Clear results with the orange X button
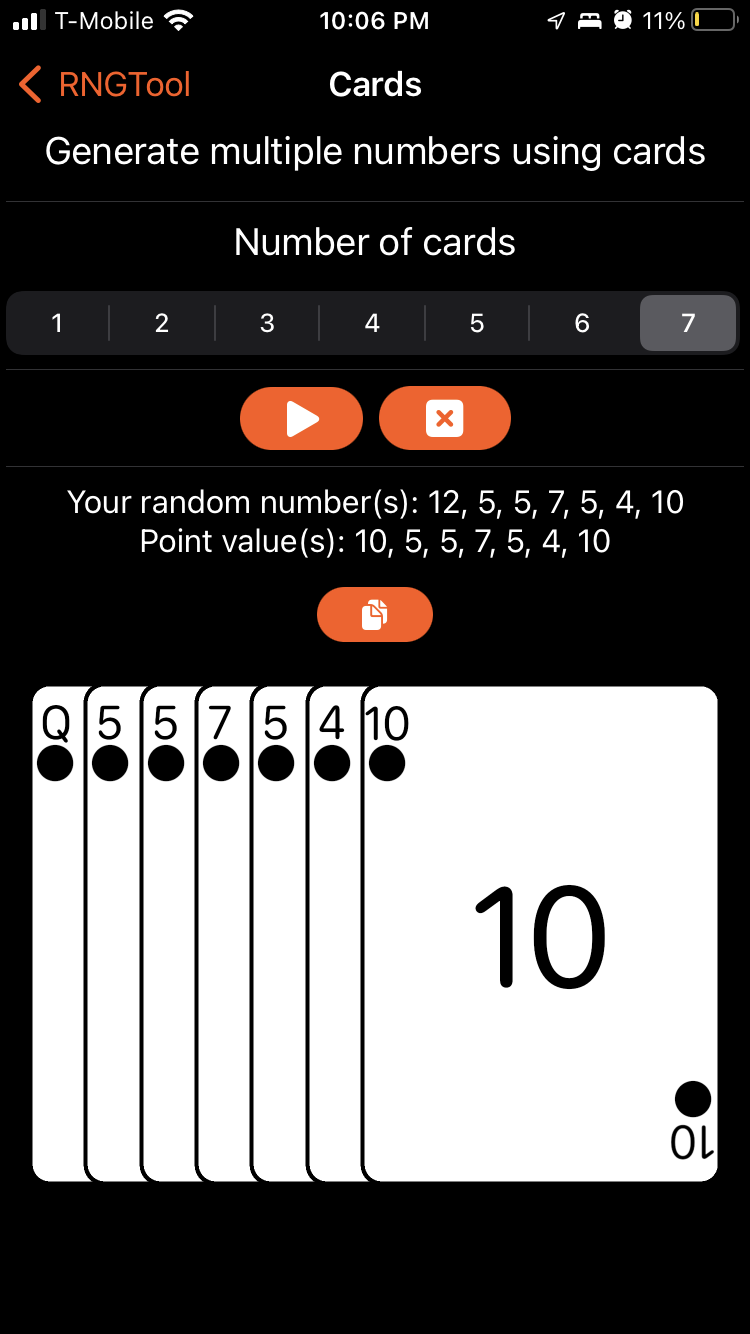Screen dimensions: 750x1334 pos(445,418)
